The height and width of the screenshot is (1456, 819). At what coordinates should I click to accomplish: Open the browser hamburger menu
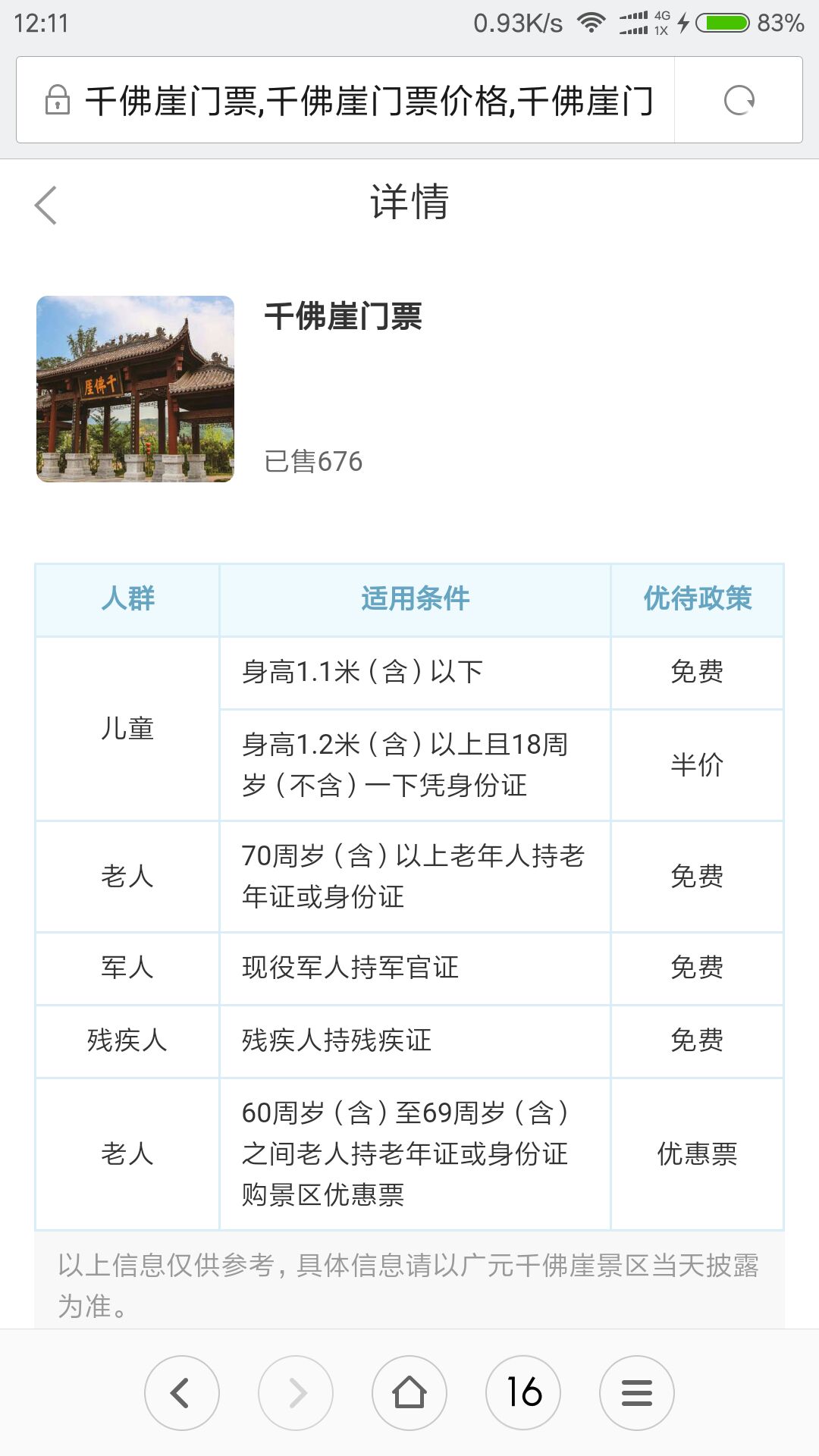tap(637, 1392)
